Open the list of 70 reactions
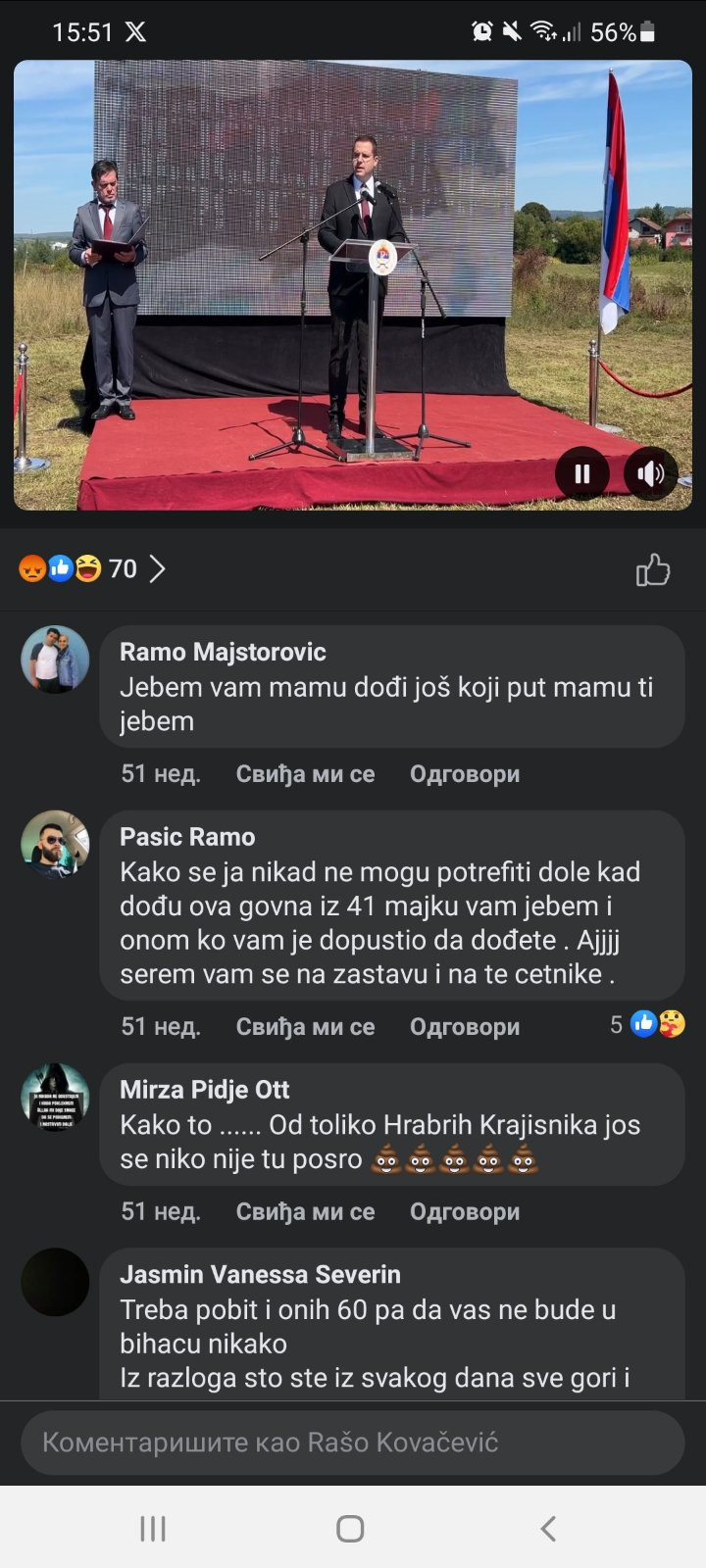Viewport: 706px width, 1568px height. (91, 568)
